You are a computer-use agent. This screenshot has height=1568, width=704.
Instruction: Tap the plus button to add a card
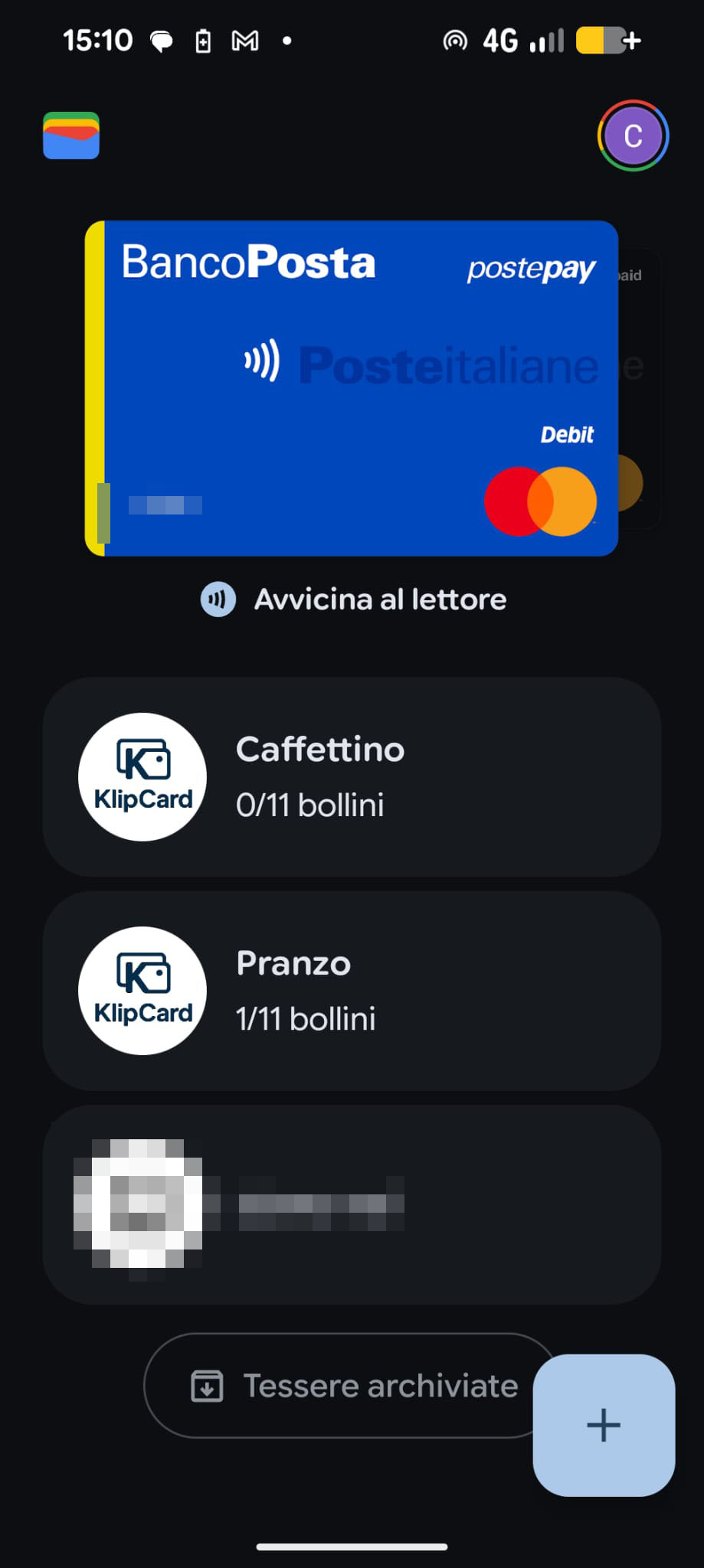[x=603, y=1425]
